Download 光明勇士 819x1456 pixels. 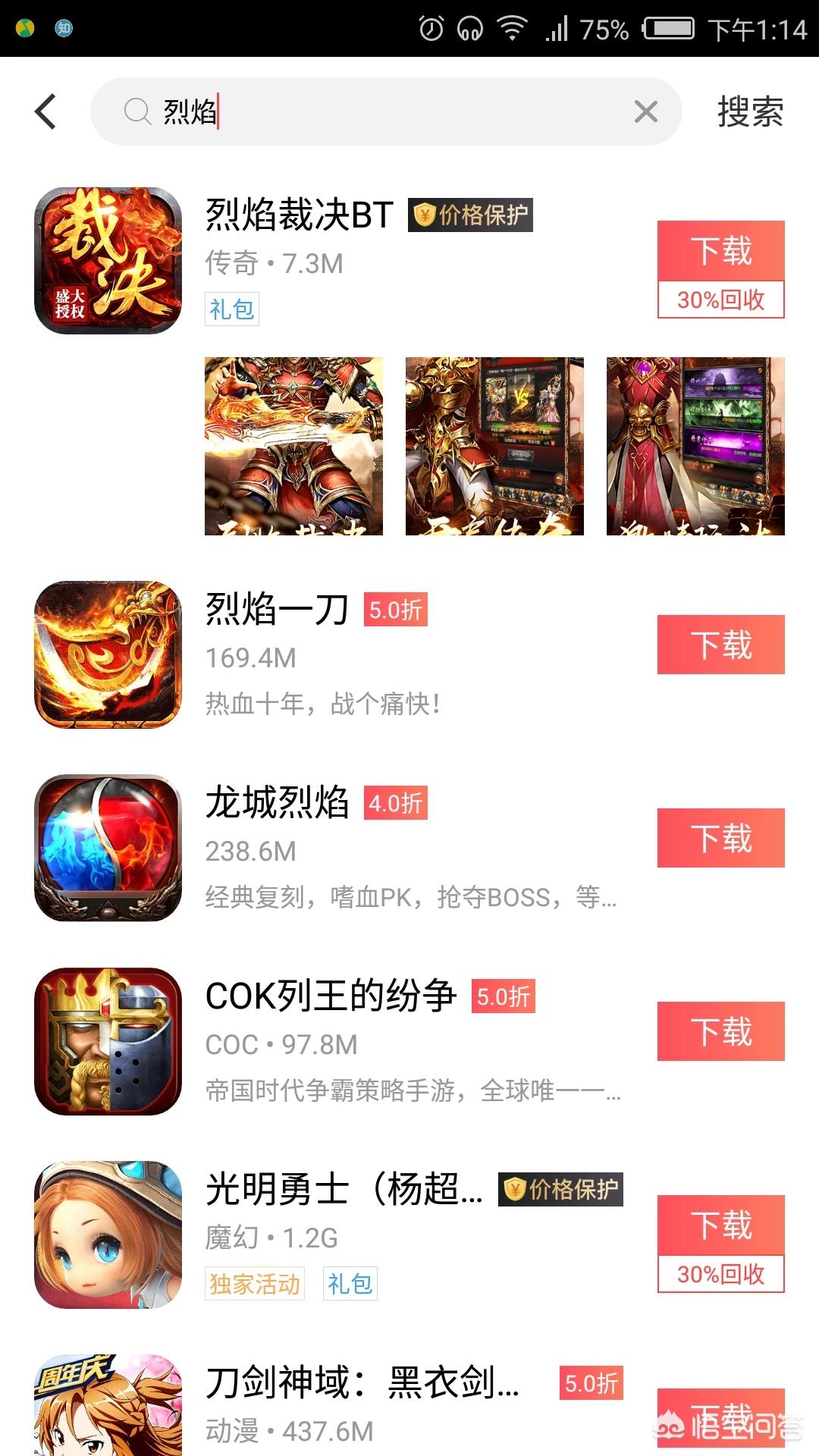click(x=720, y=1226)
